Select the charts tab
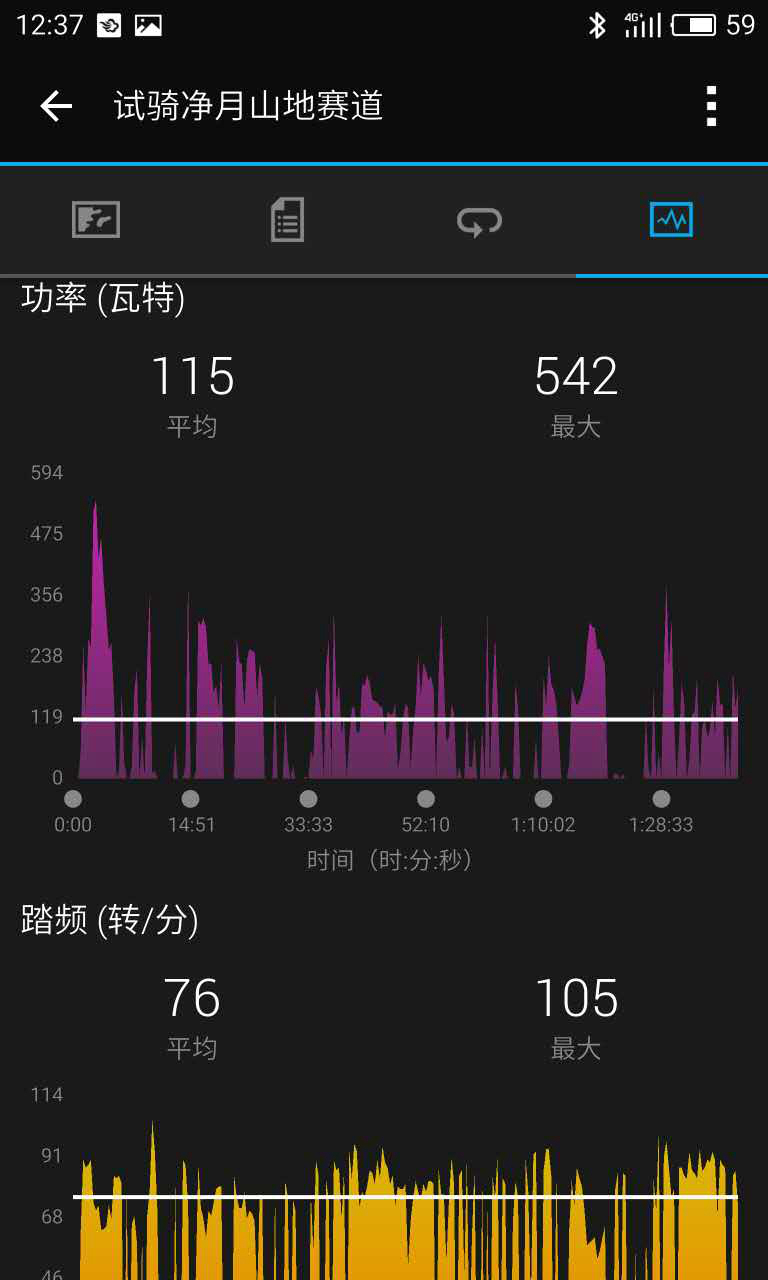The height and width of the screenshot is (1280, 768). [671, 220]
